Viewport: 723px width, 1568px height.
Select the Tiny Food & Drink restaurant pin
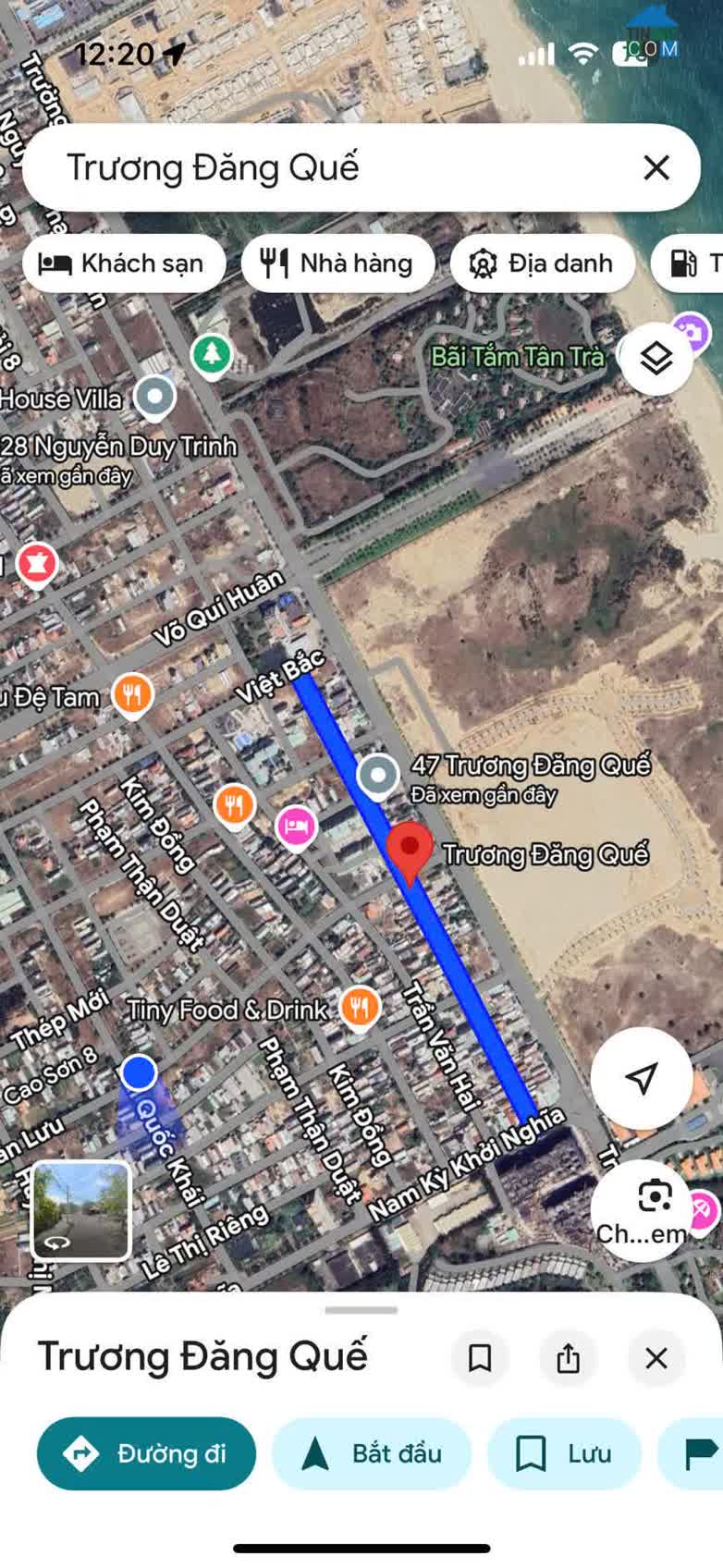click(x=360, y=1007)
